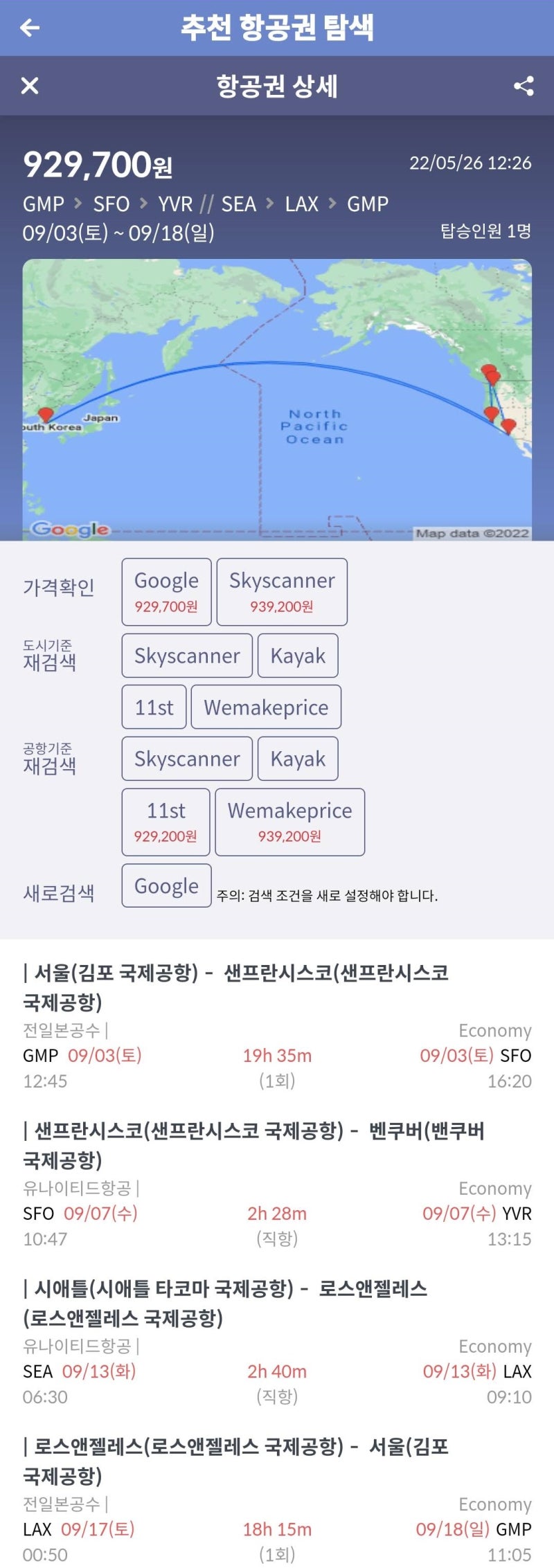The width and height of the screenshot is (554, 1568).
Task: Re-search by airport on Skyscanner
Action: [x=187, y=759]
